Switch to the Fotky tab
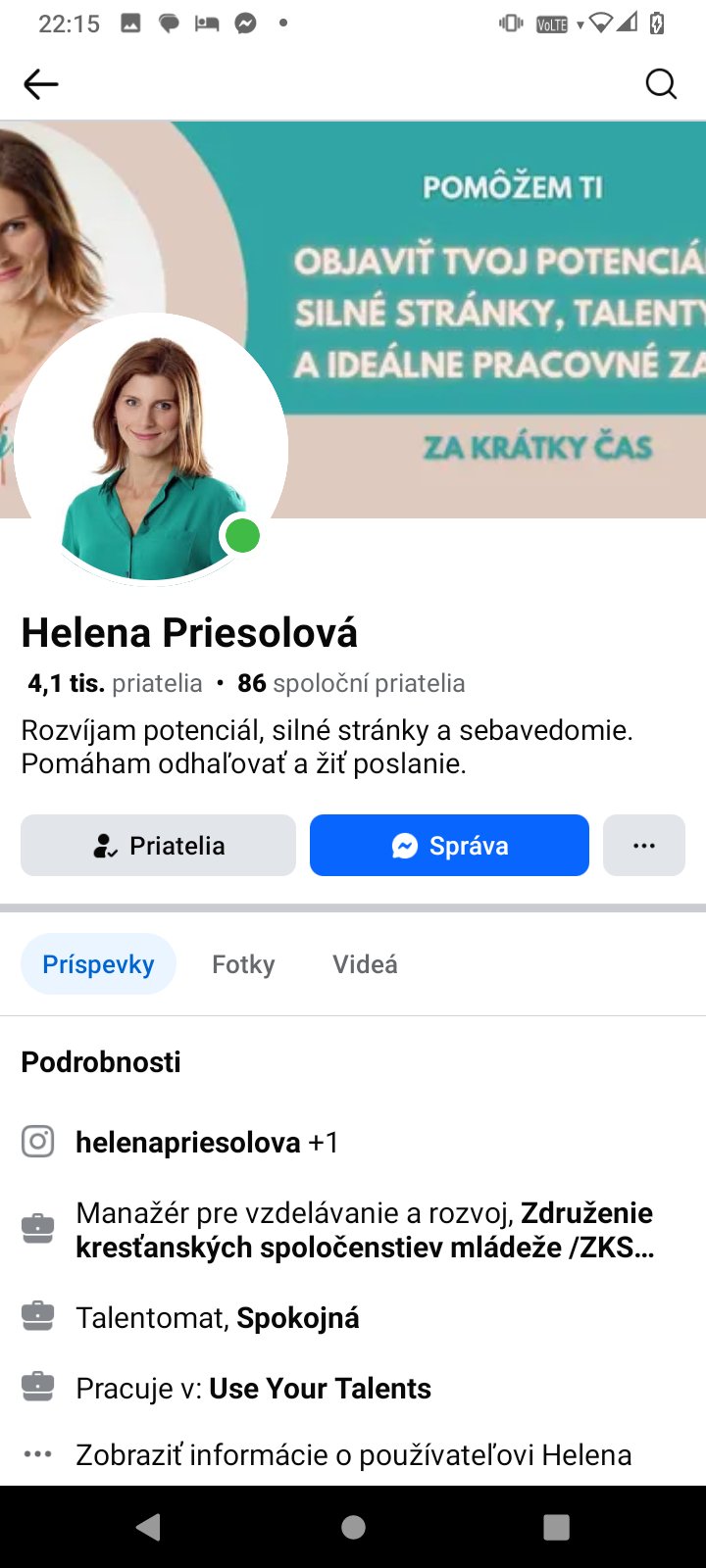This screenshot has height=1568, width=706. [243, 964]
